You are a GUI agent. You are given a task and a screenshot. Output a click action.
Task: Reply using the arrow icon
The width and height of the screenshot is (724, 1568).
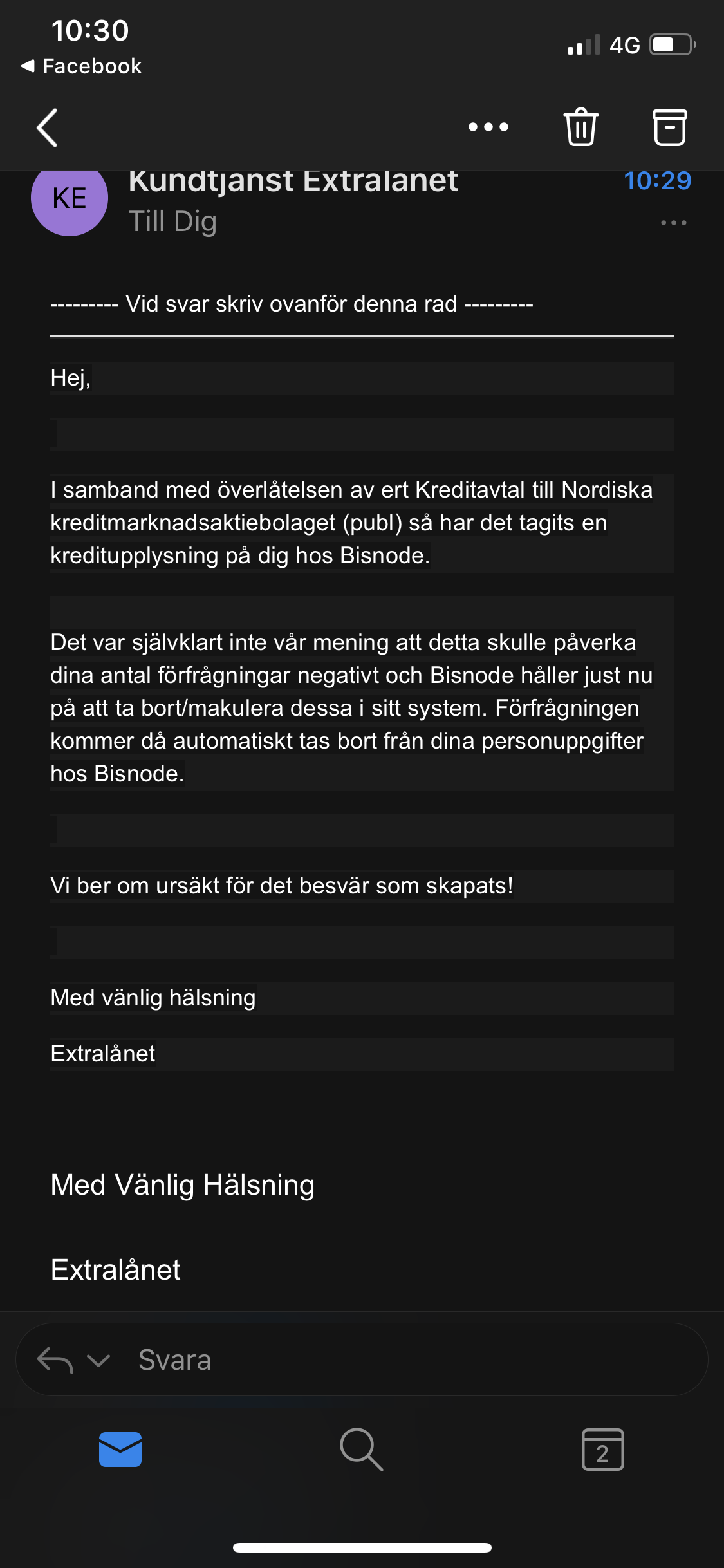55,1360
